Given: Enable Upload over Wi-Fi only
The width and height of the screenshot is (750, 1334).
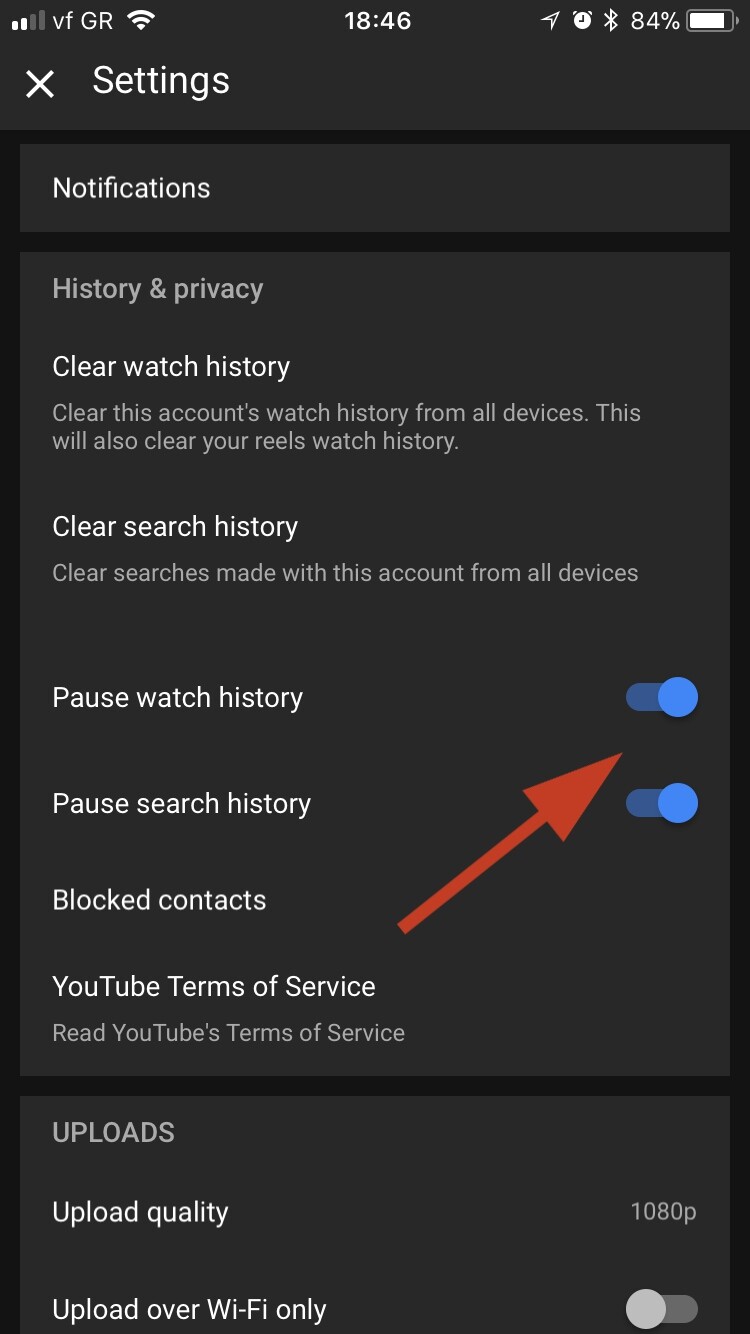Looking at the screenshot, I should (662, 1308).
